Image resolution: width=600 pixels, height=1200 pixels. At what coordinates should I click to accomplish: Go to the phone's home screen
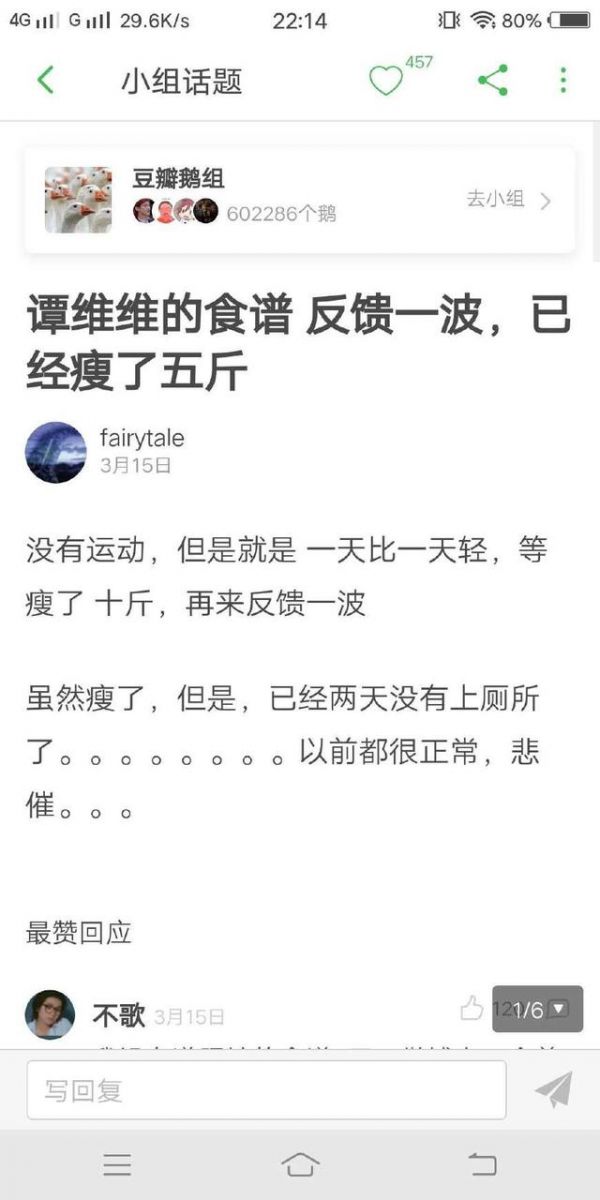[x=300, y=1164]
